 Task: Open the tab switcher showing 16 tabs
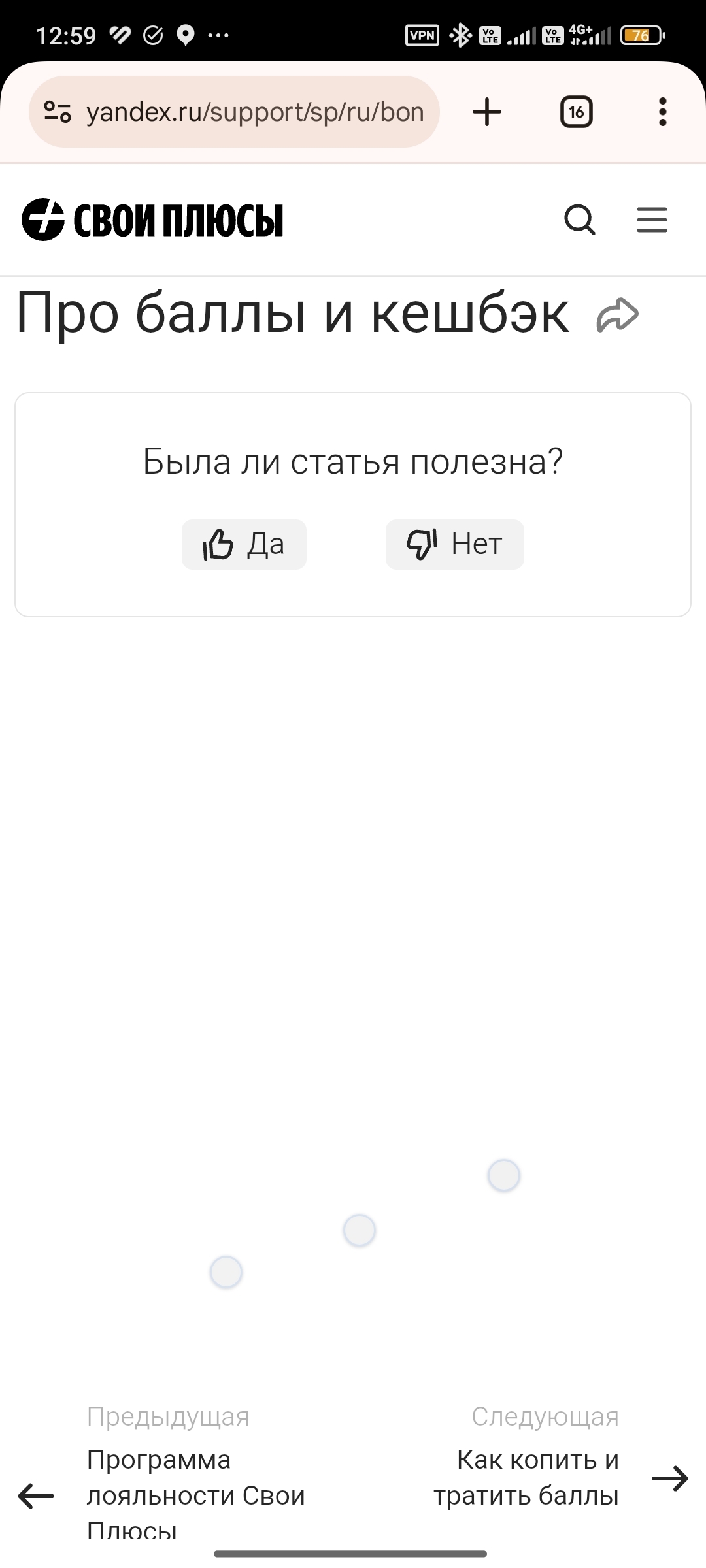[x=576, y=112]
